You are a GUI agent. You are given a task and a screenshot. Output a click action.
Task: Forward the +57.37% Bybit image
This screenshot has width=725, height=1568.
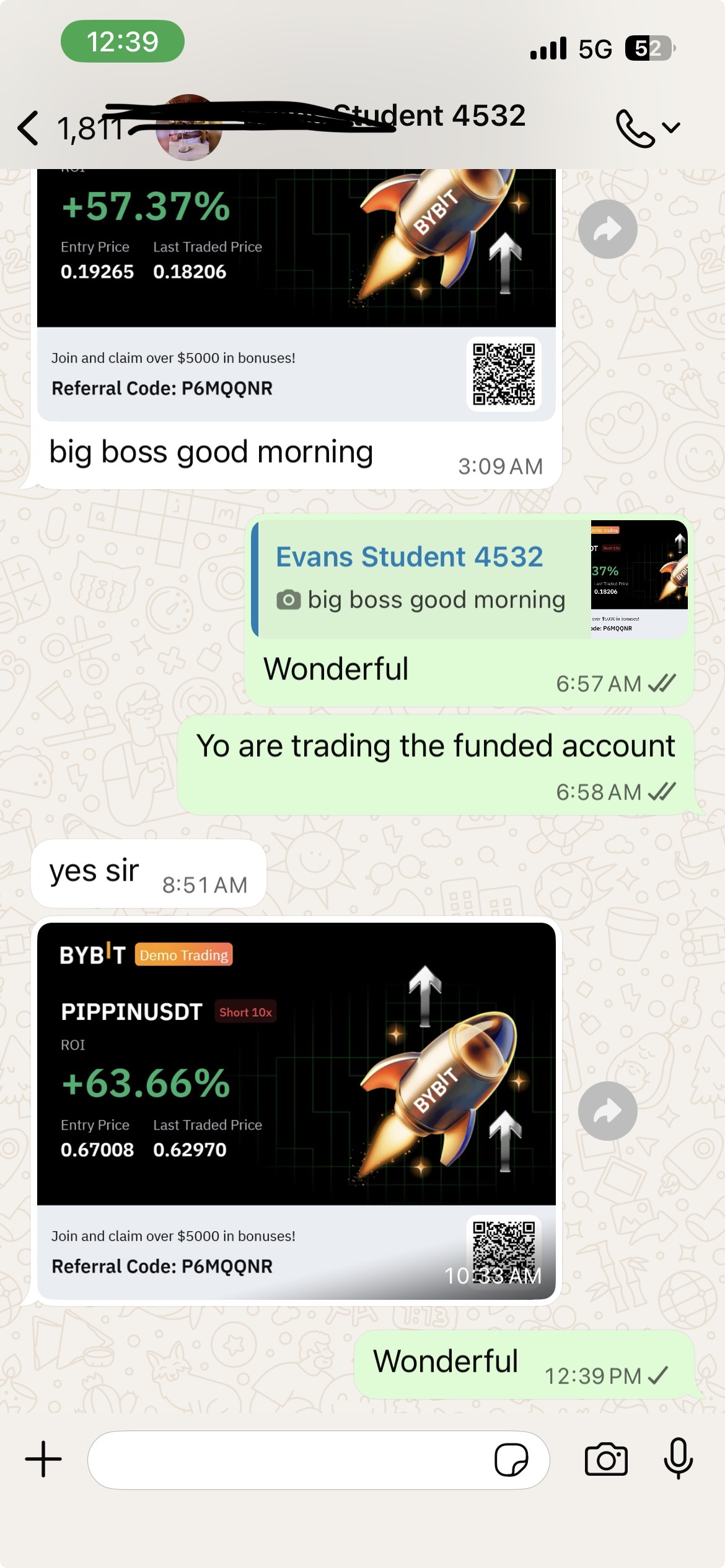pyautogui.click(x=607, y=229)
